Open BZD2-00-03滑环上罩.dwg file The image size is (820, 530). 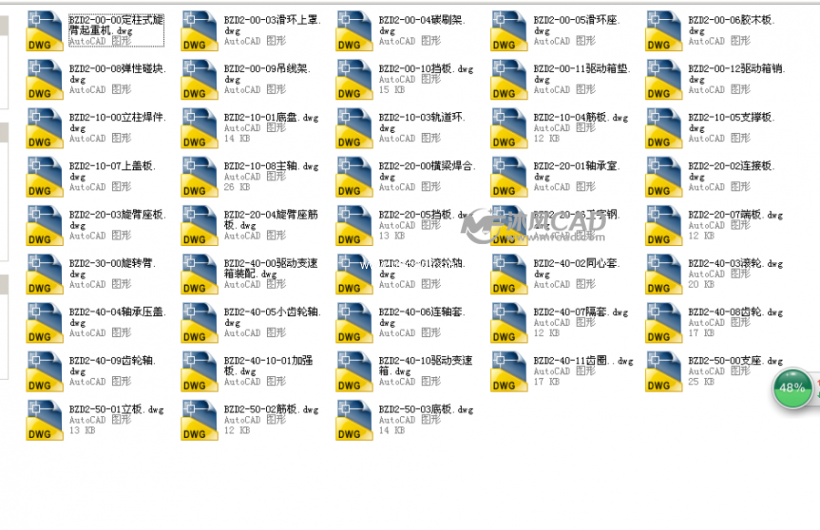coord(199,30)
